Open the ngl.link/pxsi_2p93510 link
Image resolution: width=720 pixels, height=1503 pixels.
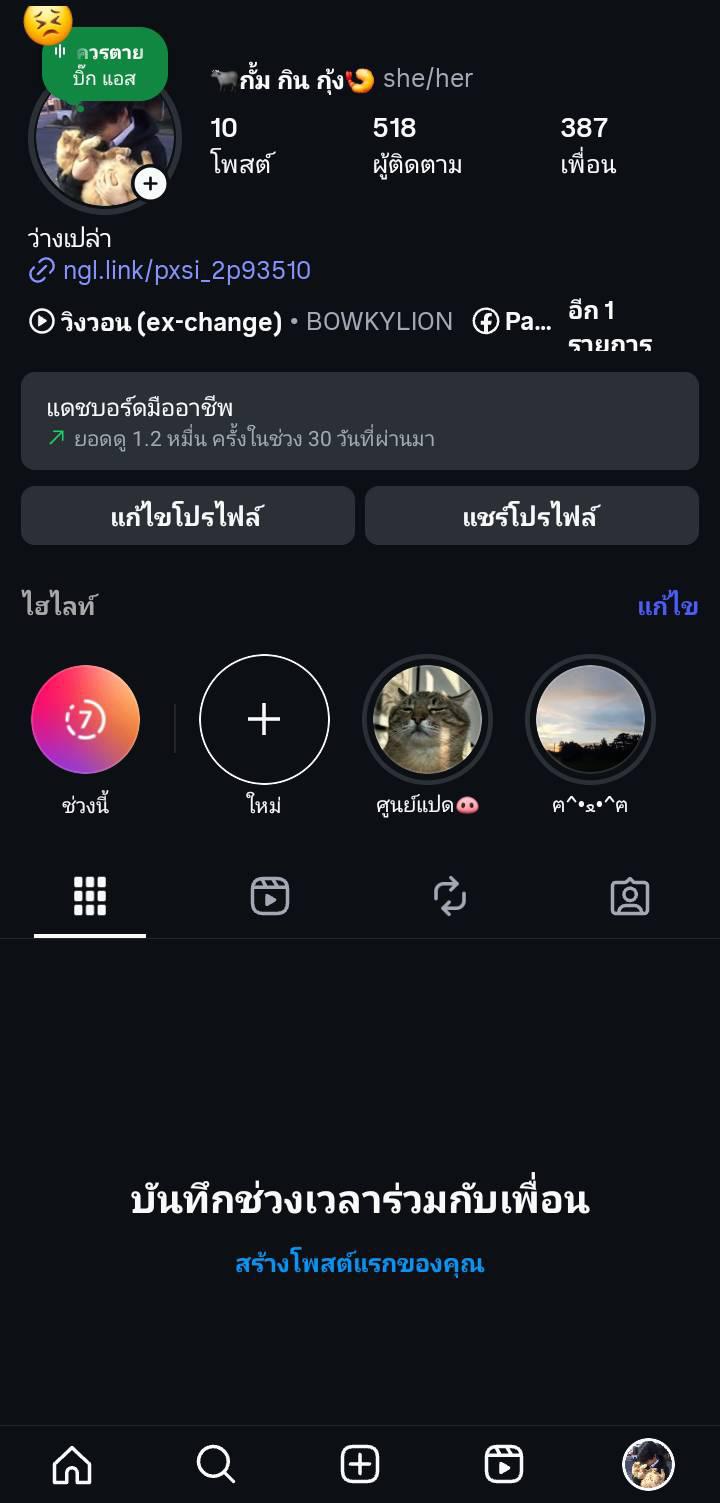click(x=186, y=270)
